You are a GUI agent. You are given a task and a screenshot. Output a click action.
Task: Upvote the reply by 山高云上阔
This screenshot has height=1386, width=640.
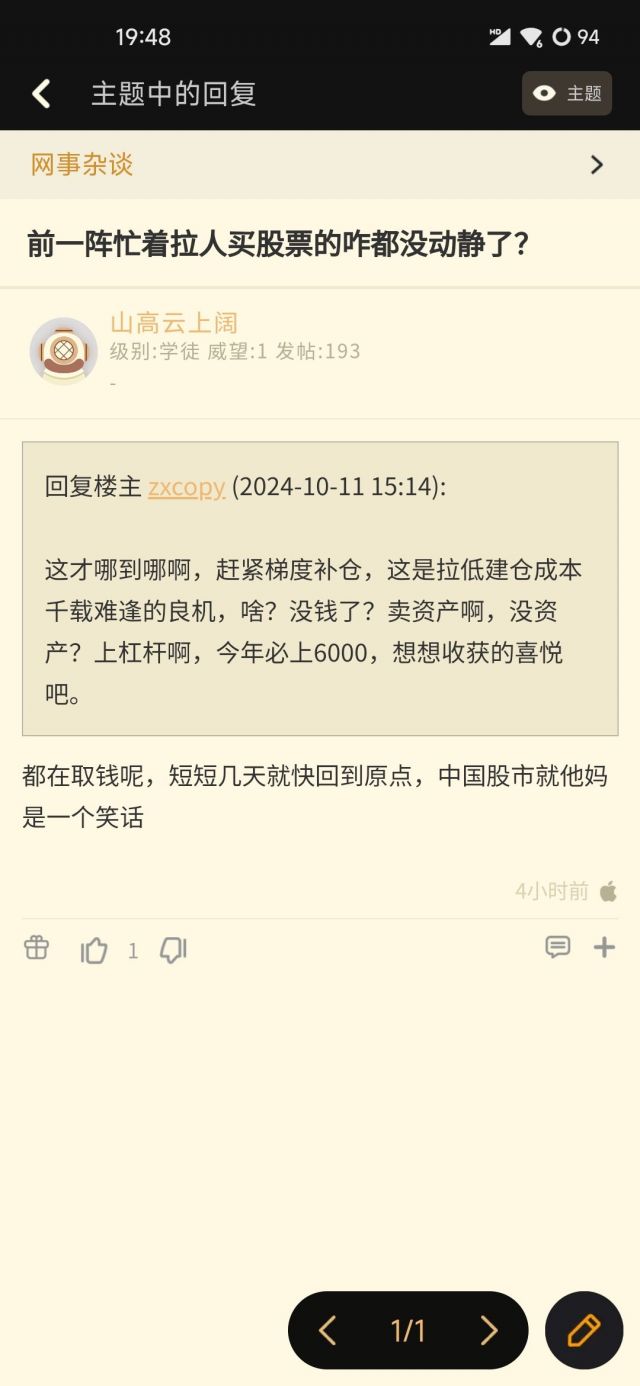pos(94,950)
